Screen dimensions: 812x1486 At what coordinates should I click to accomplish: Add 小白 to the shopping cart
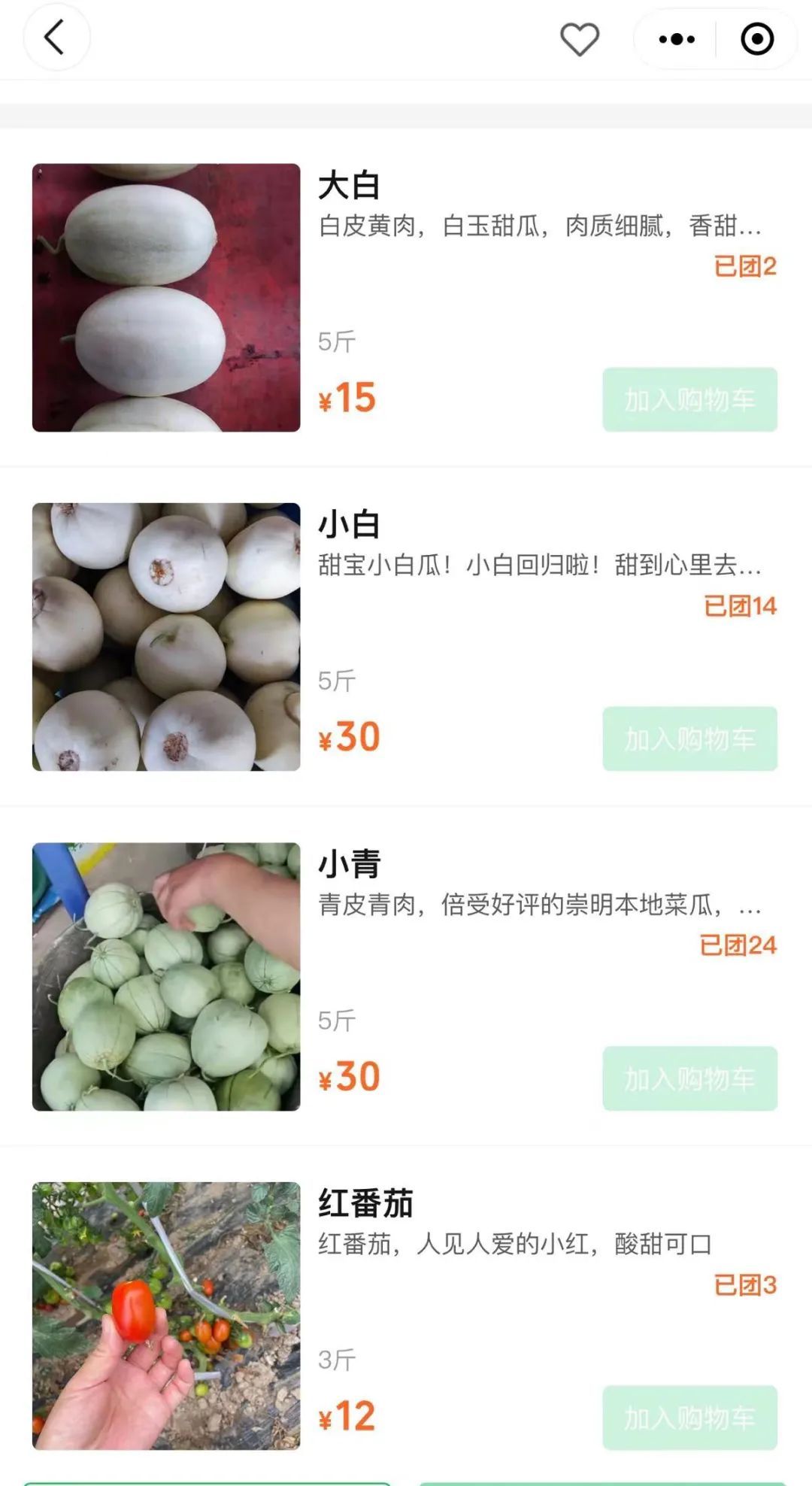(689, 738)
